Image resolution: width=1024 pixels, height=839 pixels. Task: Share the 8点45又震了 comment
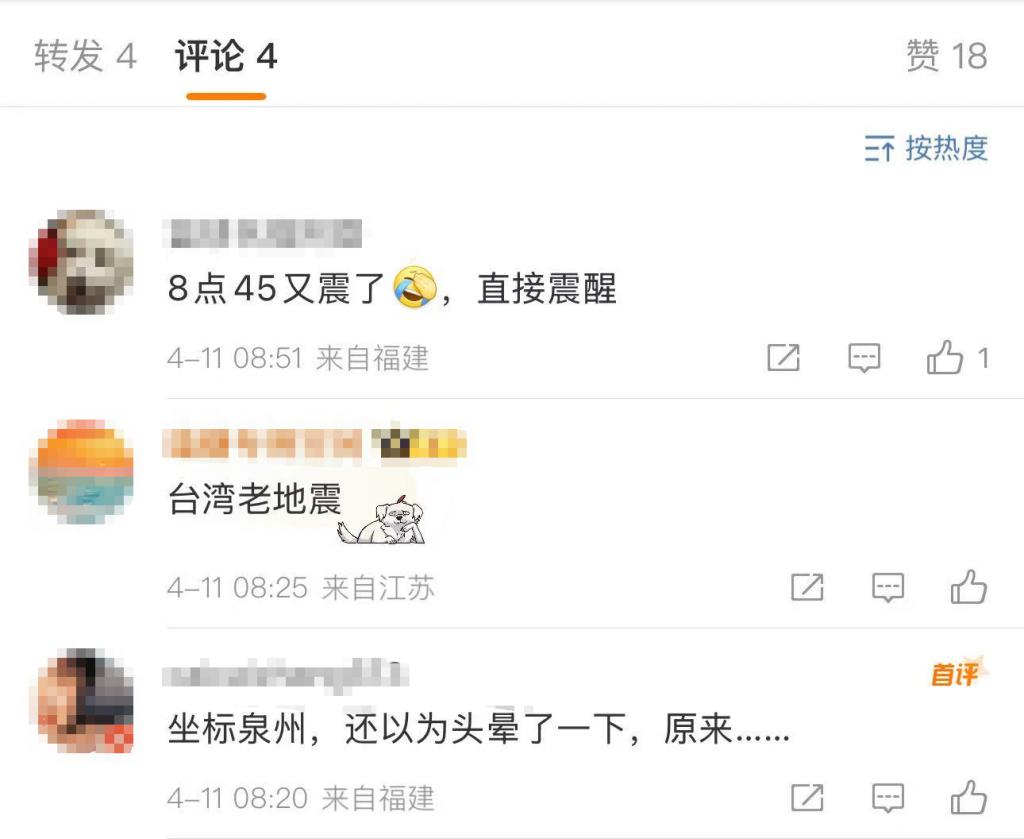(783, 357)
